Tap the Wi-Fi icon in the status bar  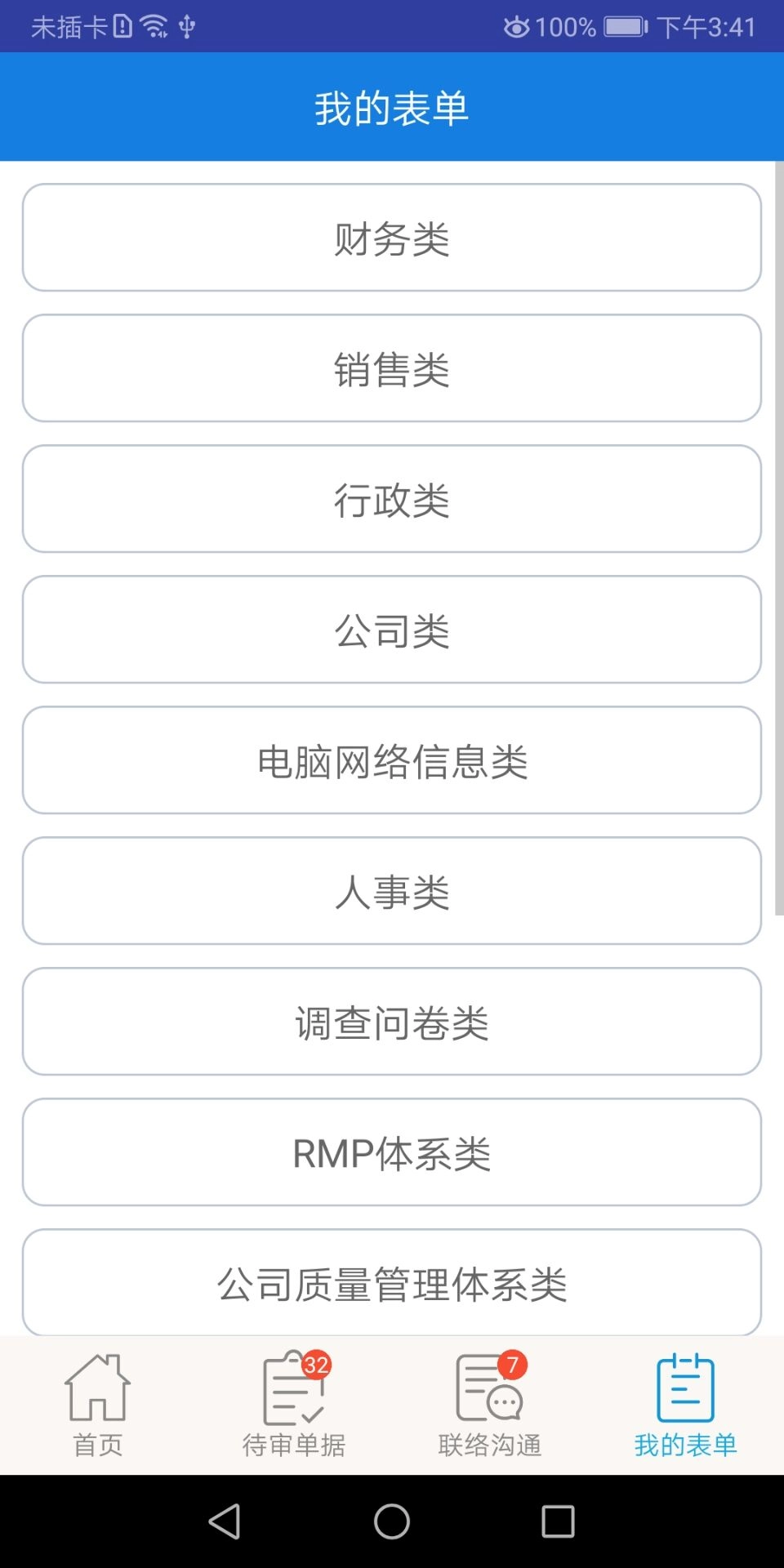(x=152, y=24)
